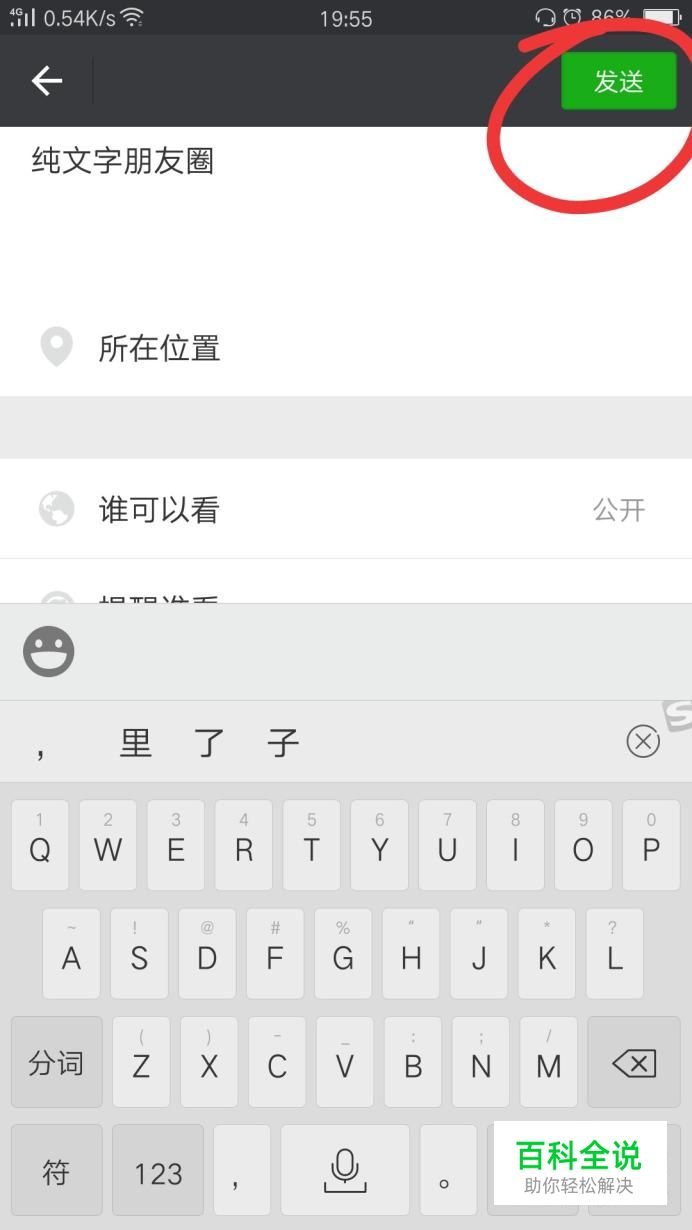Open the 符 symbols keyboard
The height and width of the screenshot is (1230, 692).
click(x=57, y=1170)
